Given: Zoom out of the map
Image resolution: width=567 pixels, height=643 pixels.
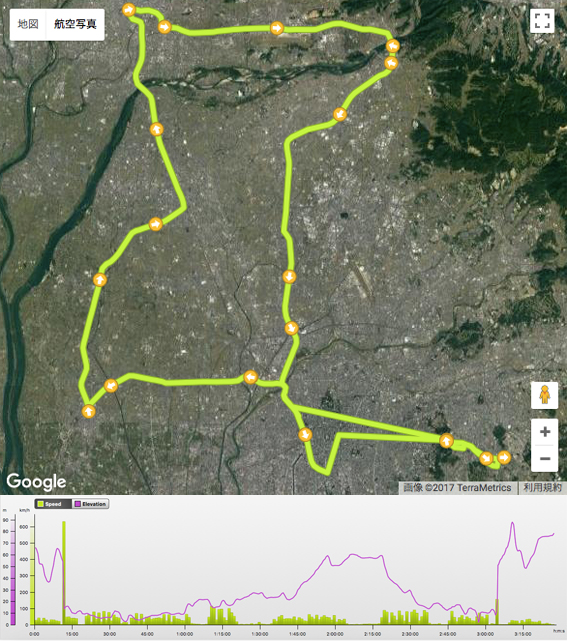Looking at the screenshot, I should (x=544, y=458).
